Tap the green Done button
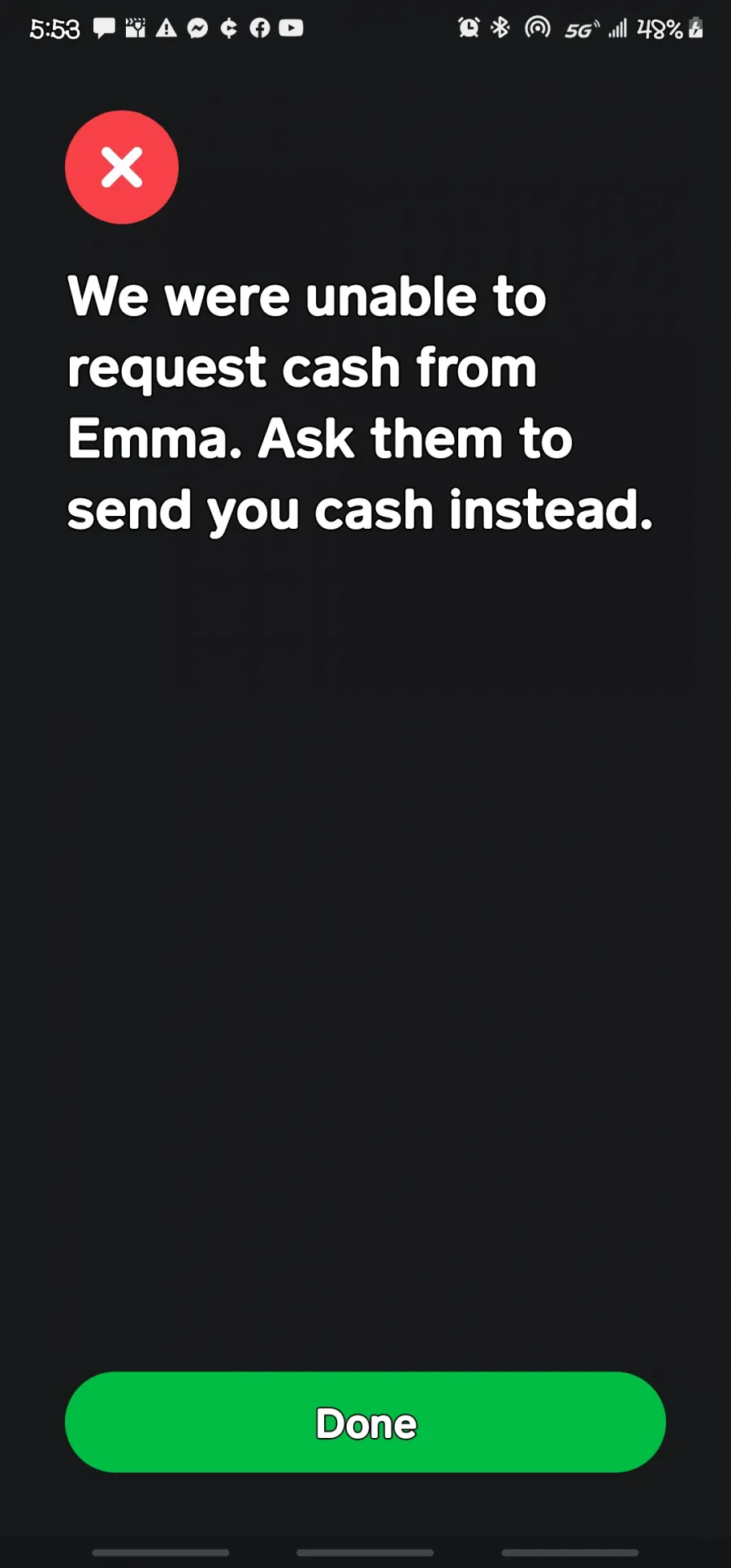 pos(365,1422)
